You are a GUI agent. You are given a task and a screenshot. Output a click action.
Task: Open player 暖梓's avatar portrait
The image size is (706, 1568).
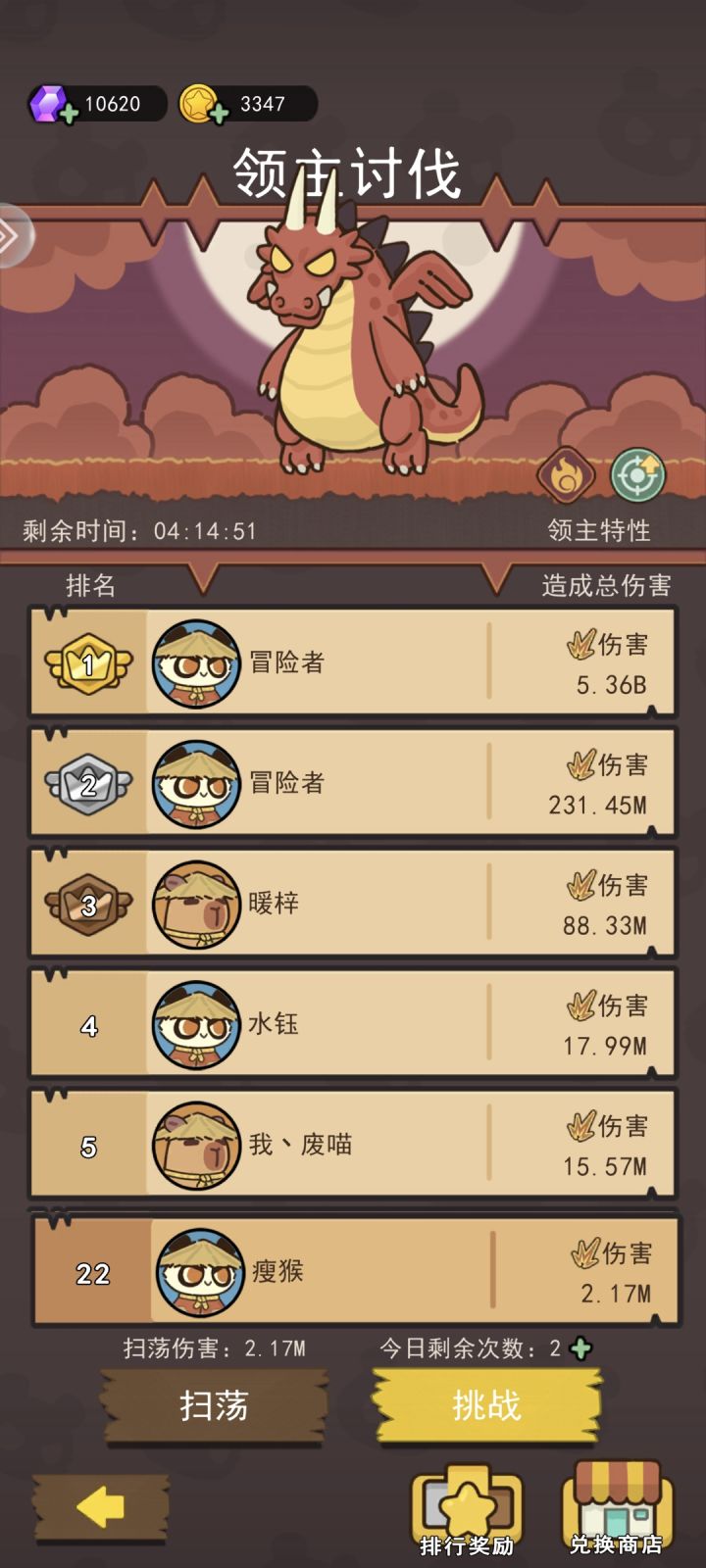(x=197, y=903)
